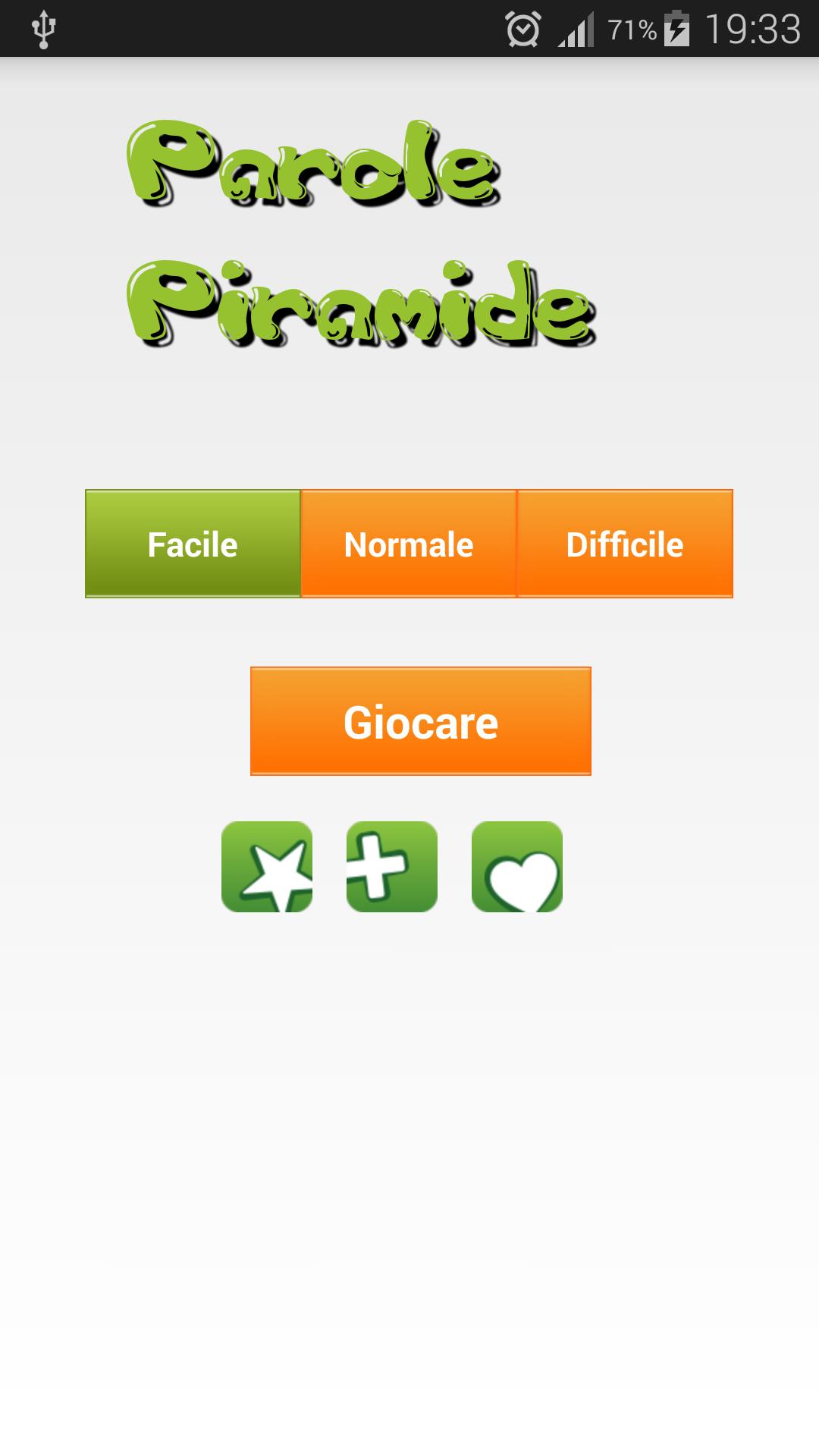Select the Normale tab in difficulty bar
This screenshot has height=1456, width=819.
coord(409,543)
